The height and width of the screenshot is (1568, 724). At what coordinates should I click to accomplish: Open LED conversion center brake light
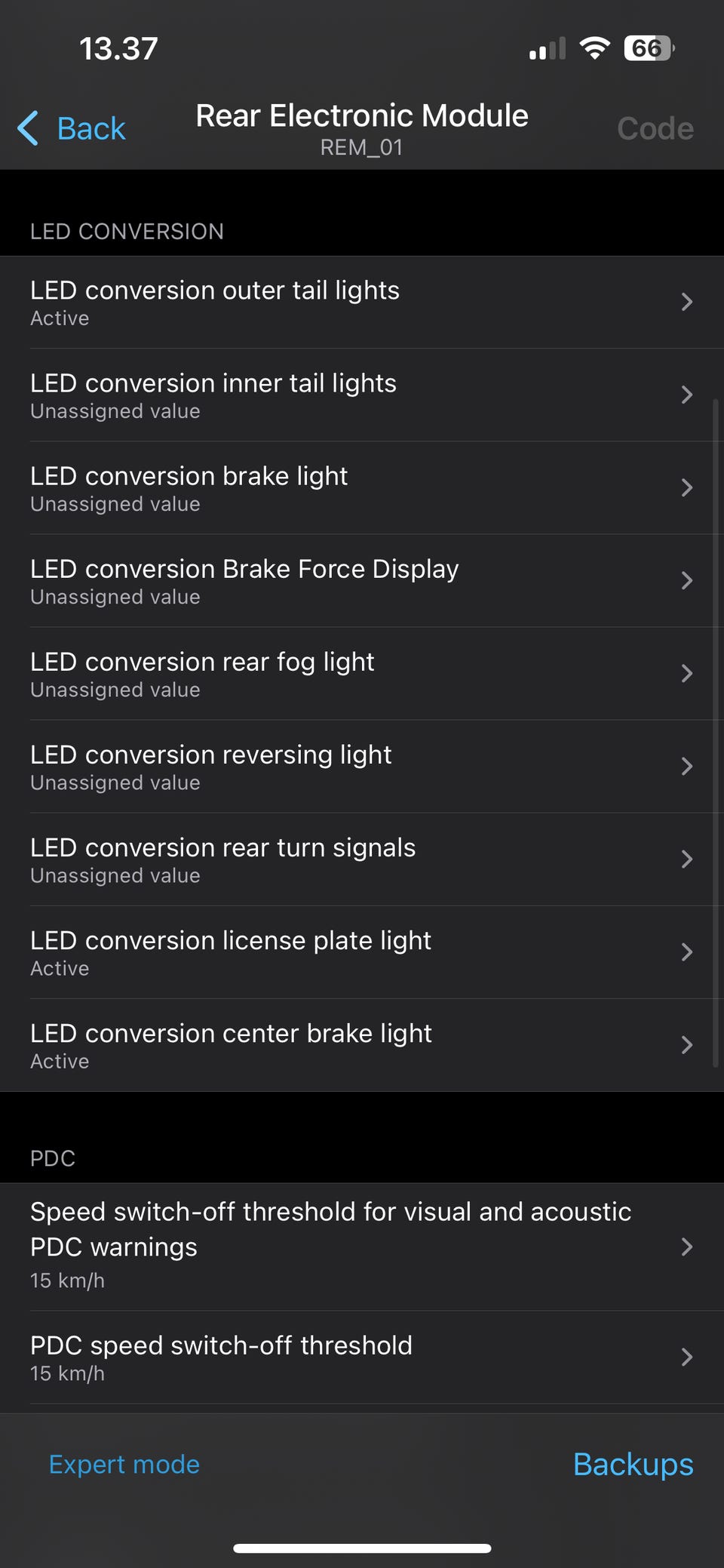click(x=362, y=1045)
